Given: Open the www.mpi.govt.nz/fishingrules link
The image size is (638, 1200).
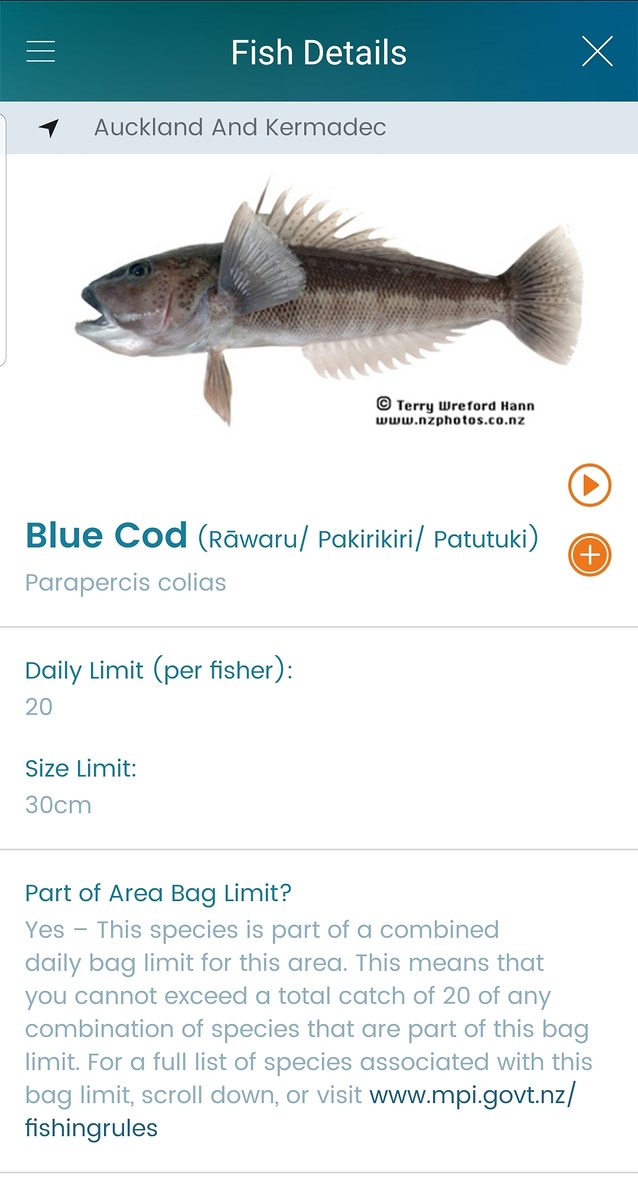Looking at the screenshot, I should click(x=471, y=1095).
